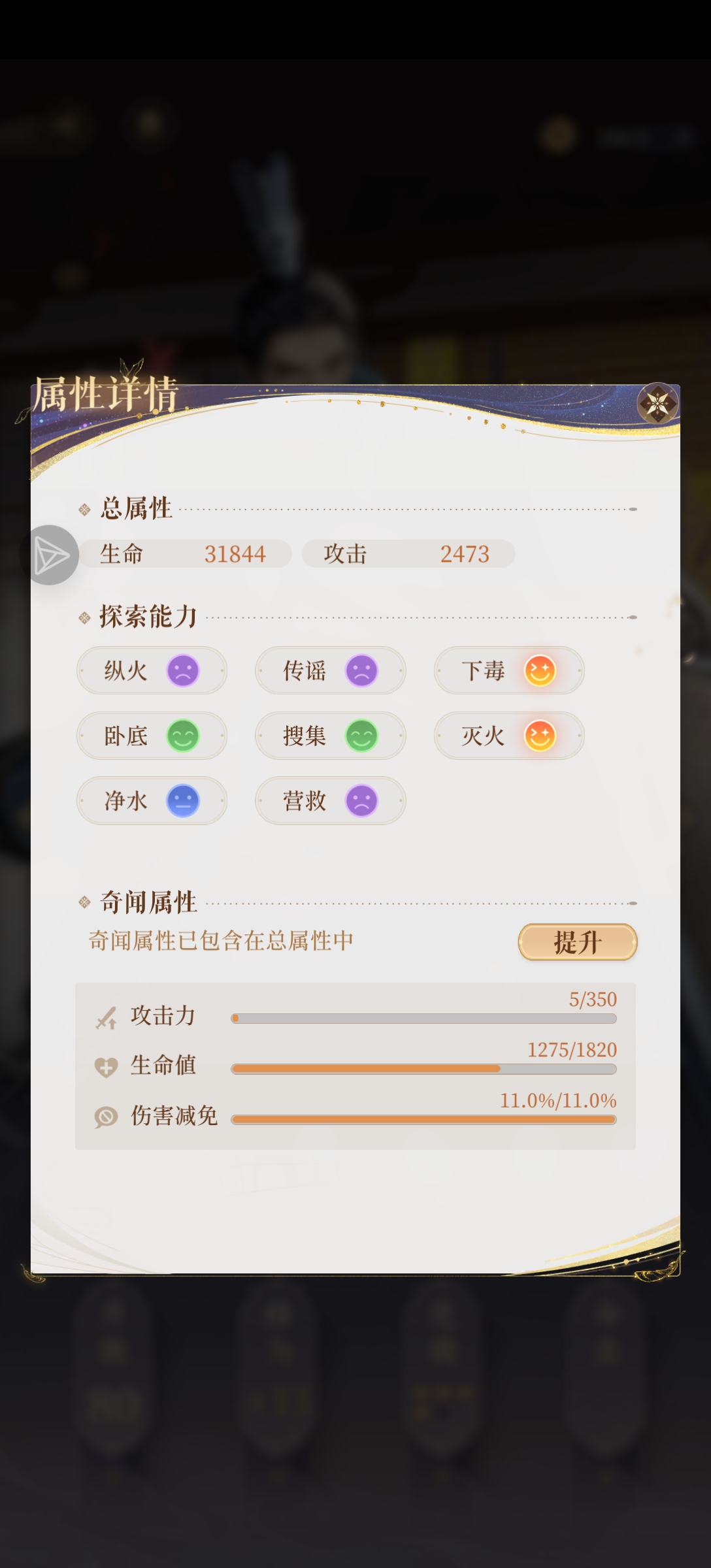Select the 灭火 ability chip
Viewport: 711px width, 1568px height.
point(508,736)
